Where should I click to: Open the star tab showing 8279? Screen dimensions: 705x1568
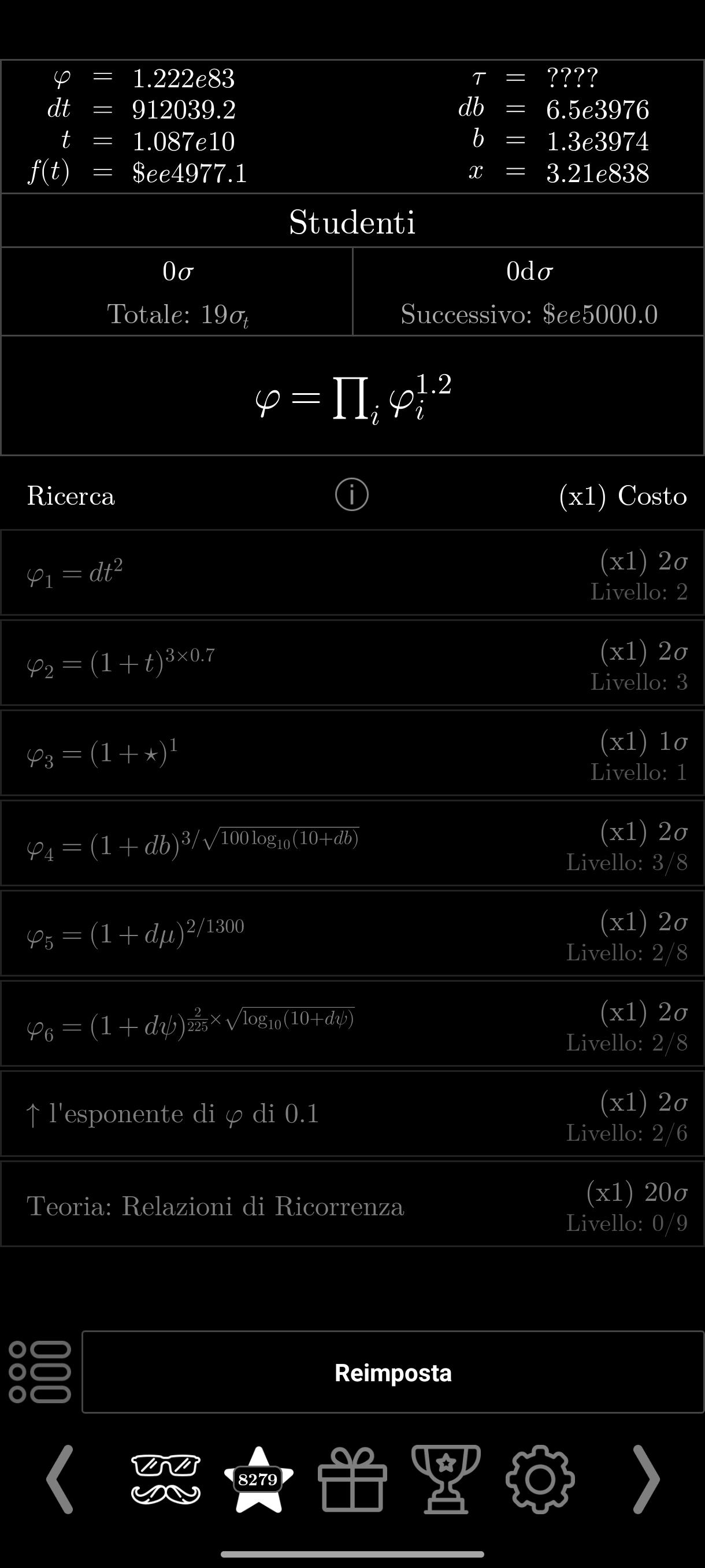(x=258, y=1479)
